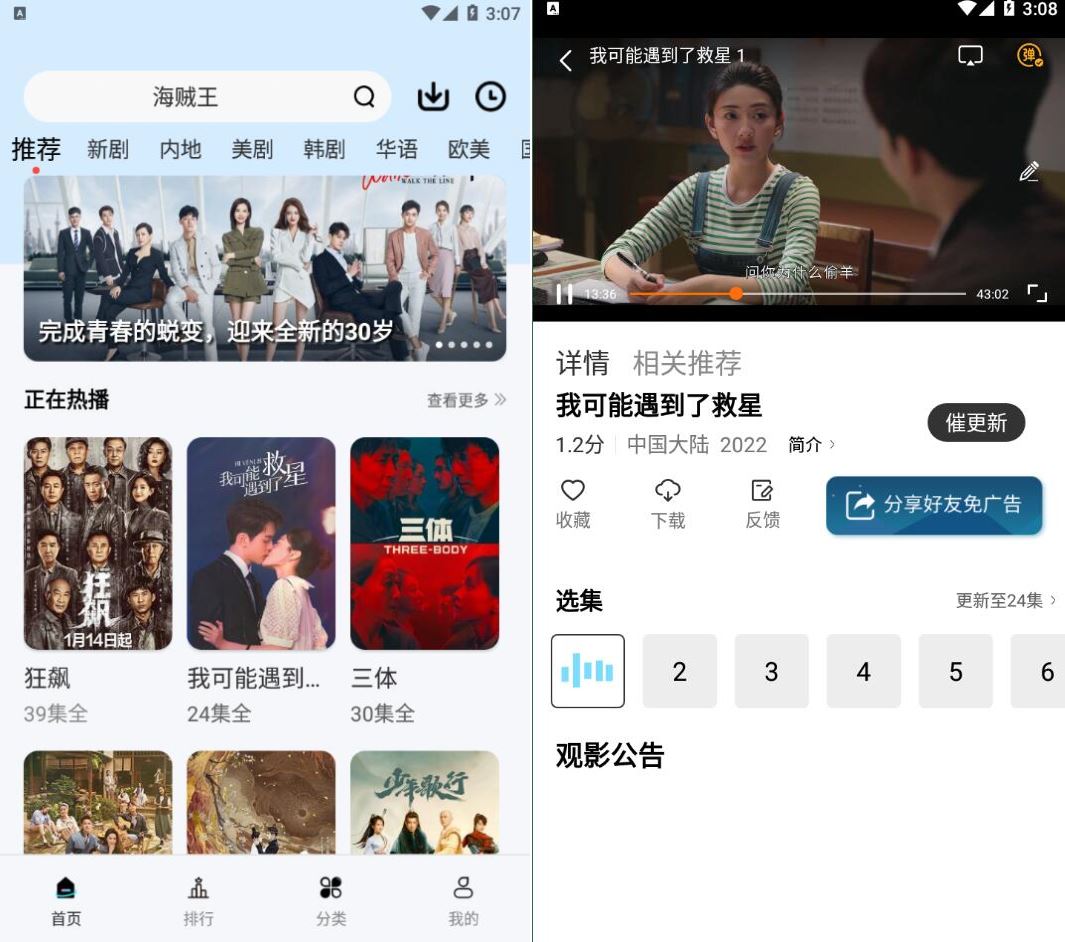Tap the 催更新 button
Screen dimensions: 1065x942
(976, 423)
